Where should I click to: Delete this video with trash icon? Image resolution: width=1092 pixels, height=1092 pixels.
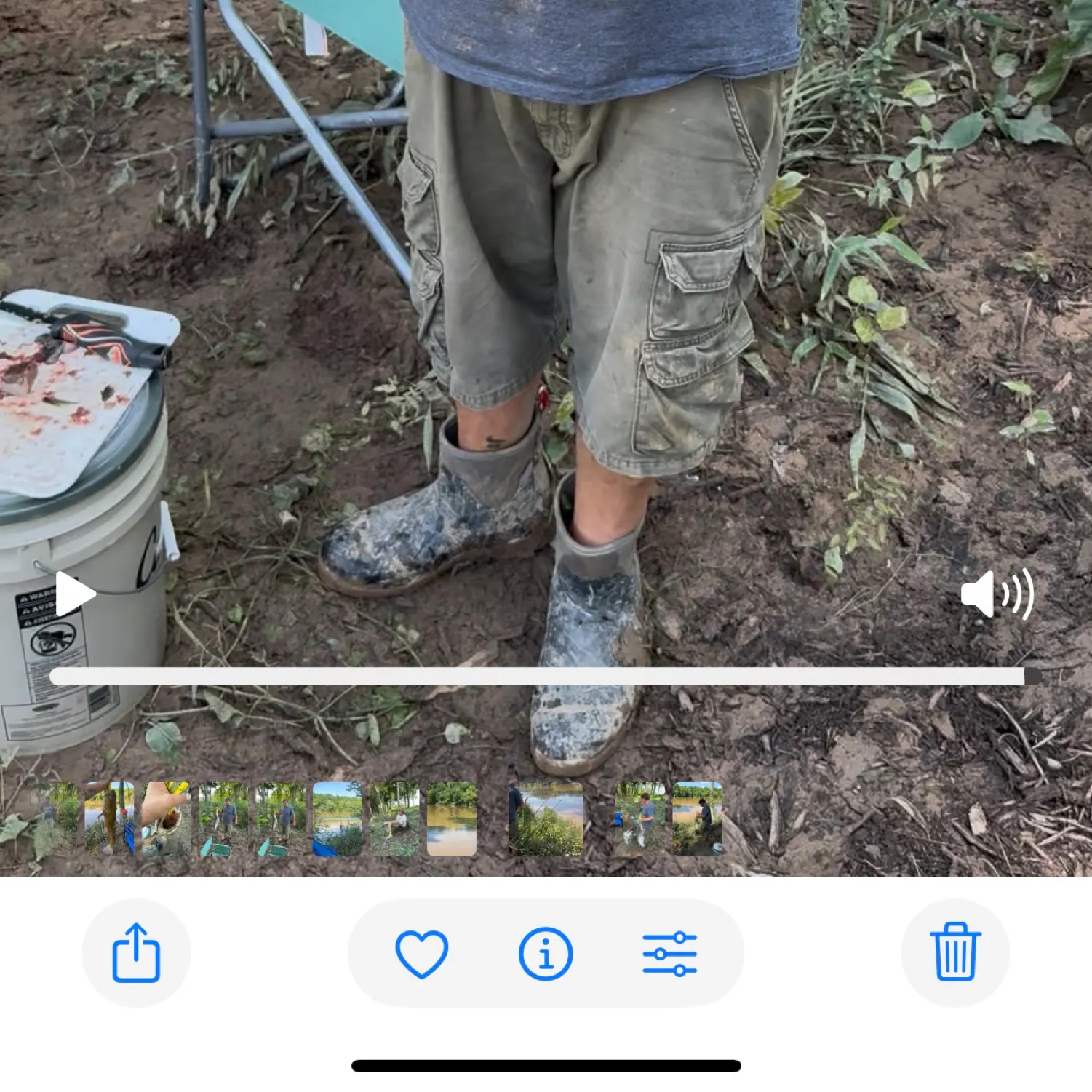pyautogui.click(x=955, y=953)
